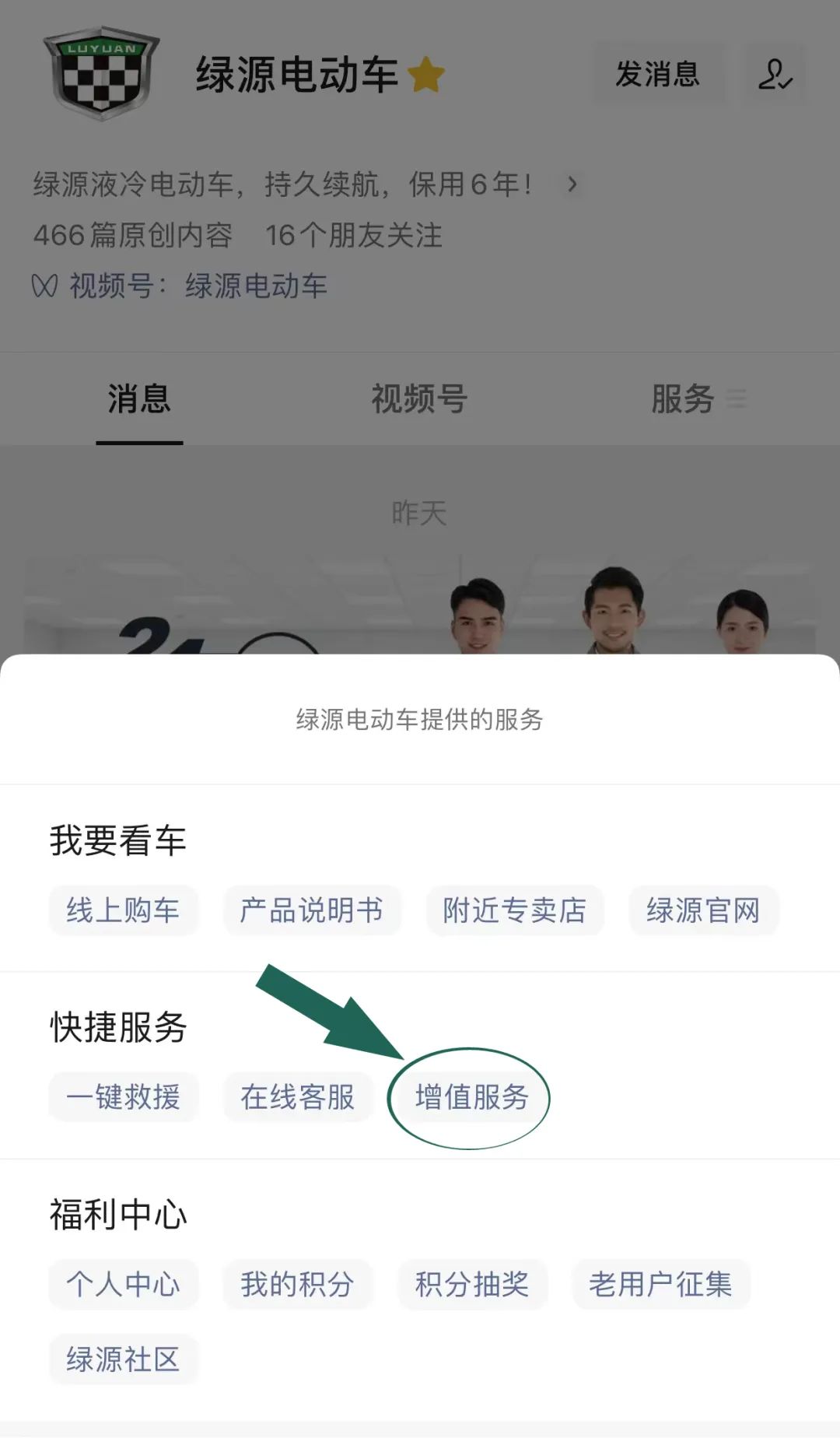This screenshot has width=840, height=1445.
Task: Open 积分抽奖
Action: [471, 1284]
